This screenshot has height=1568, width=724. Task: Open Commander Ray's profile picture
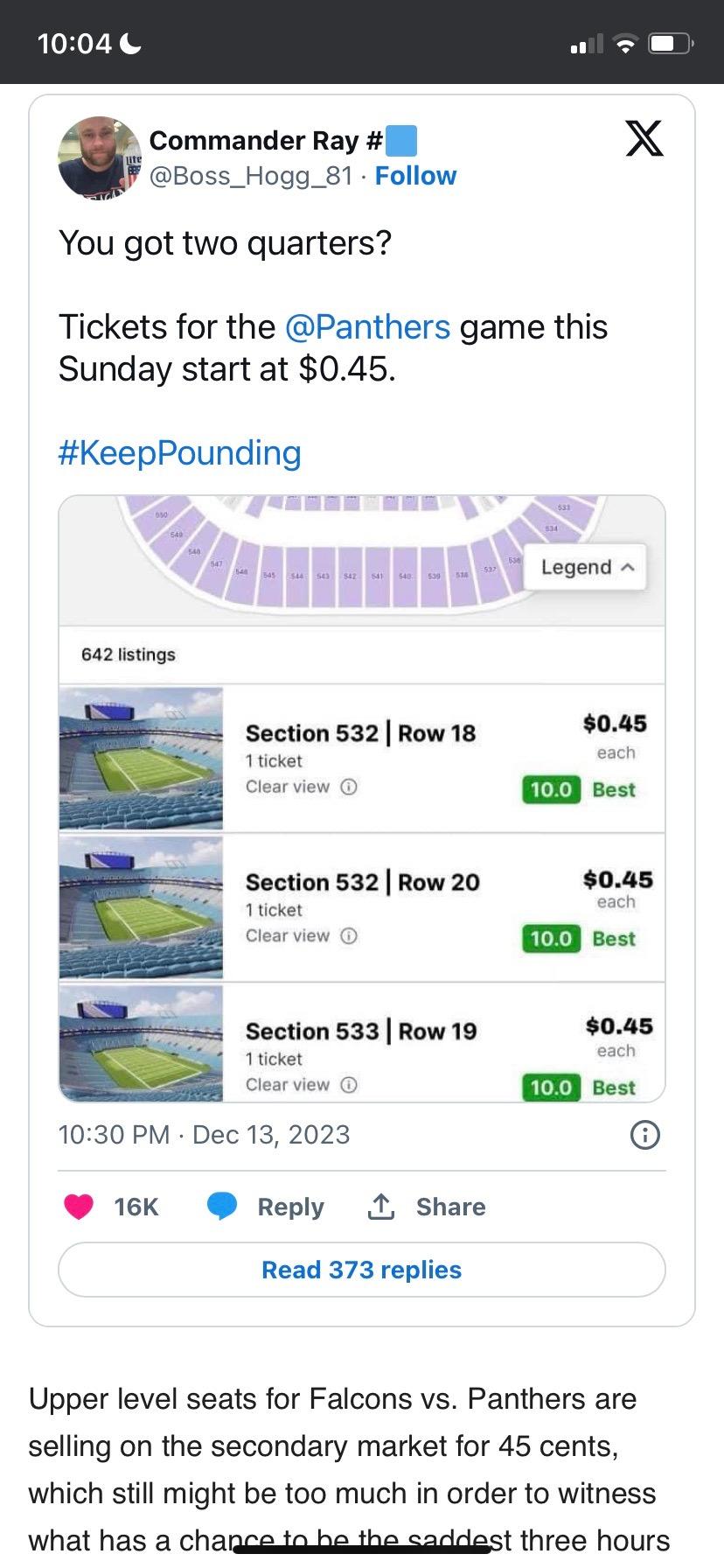pos(99,158)
